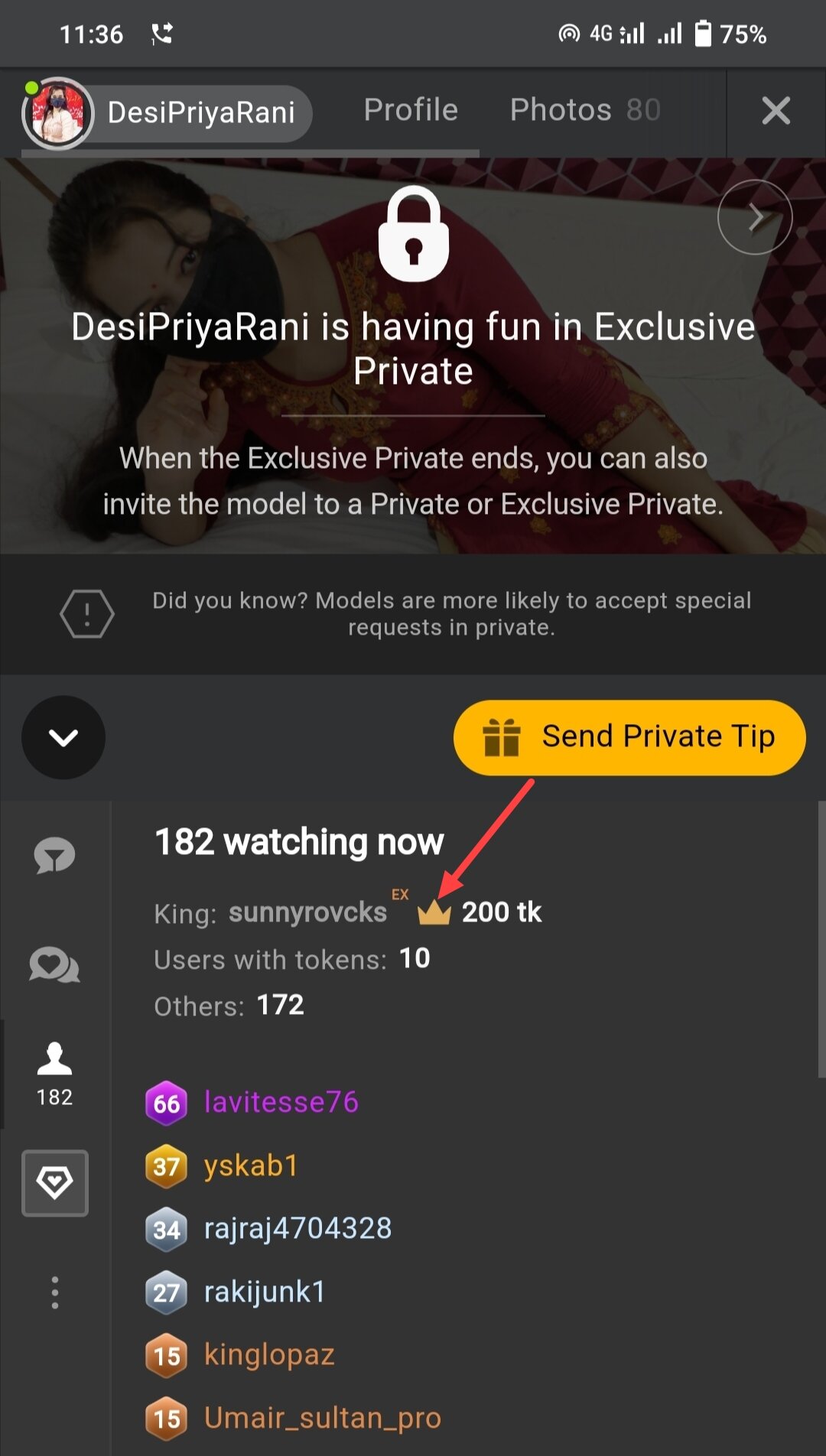Open the public chat icon
This screenshot has height=1456, width=826.
point(54,855)
